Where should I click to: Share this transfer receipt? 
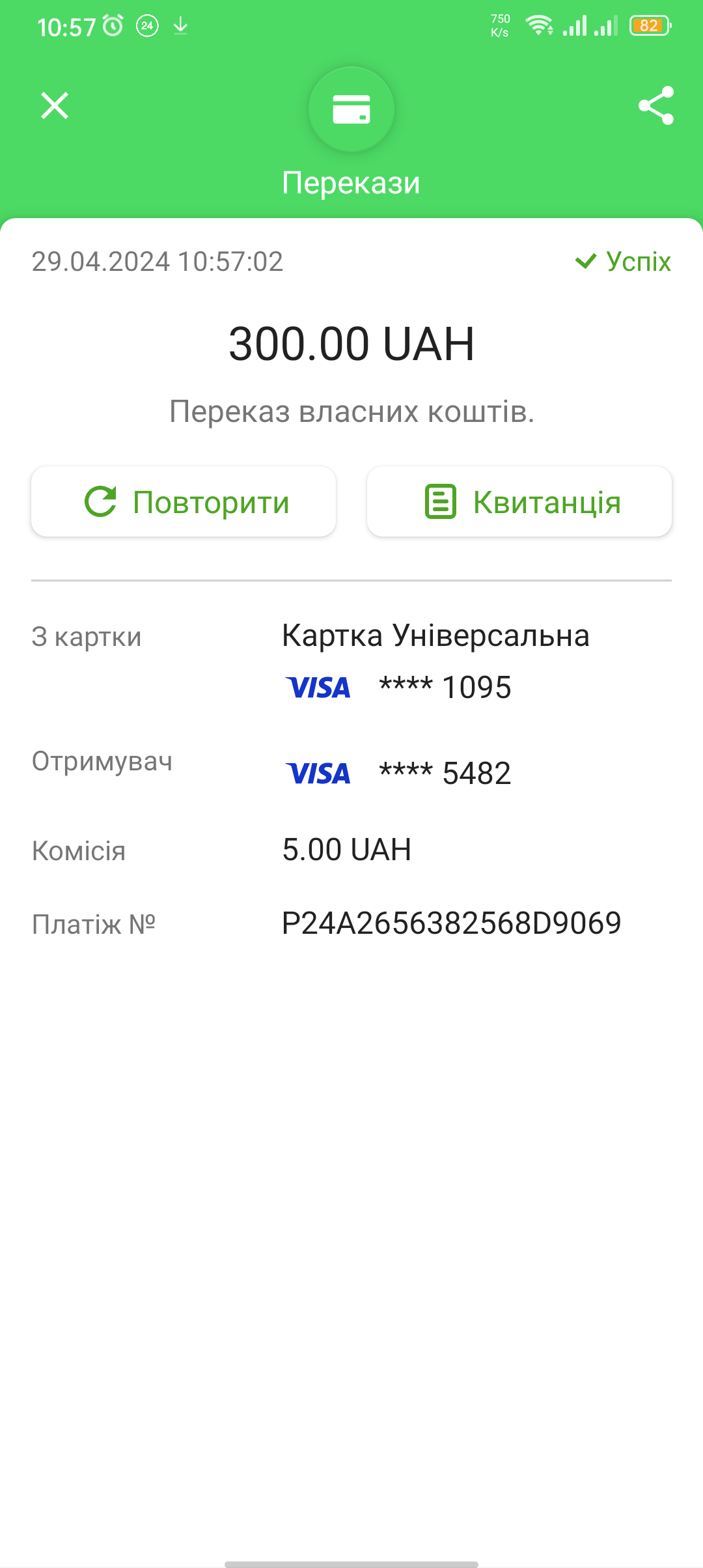(x=655, y=105)
